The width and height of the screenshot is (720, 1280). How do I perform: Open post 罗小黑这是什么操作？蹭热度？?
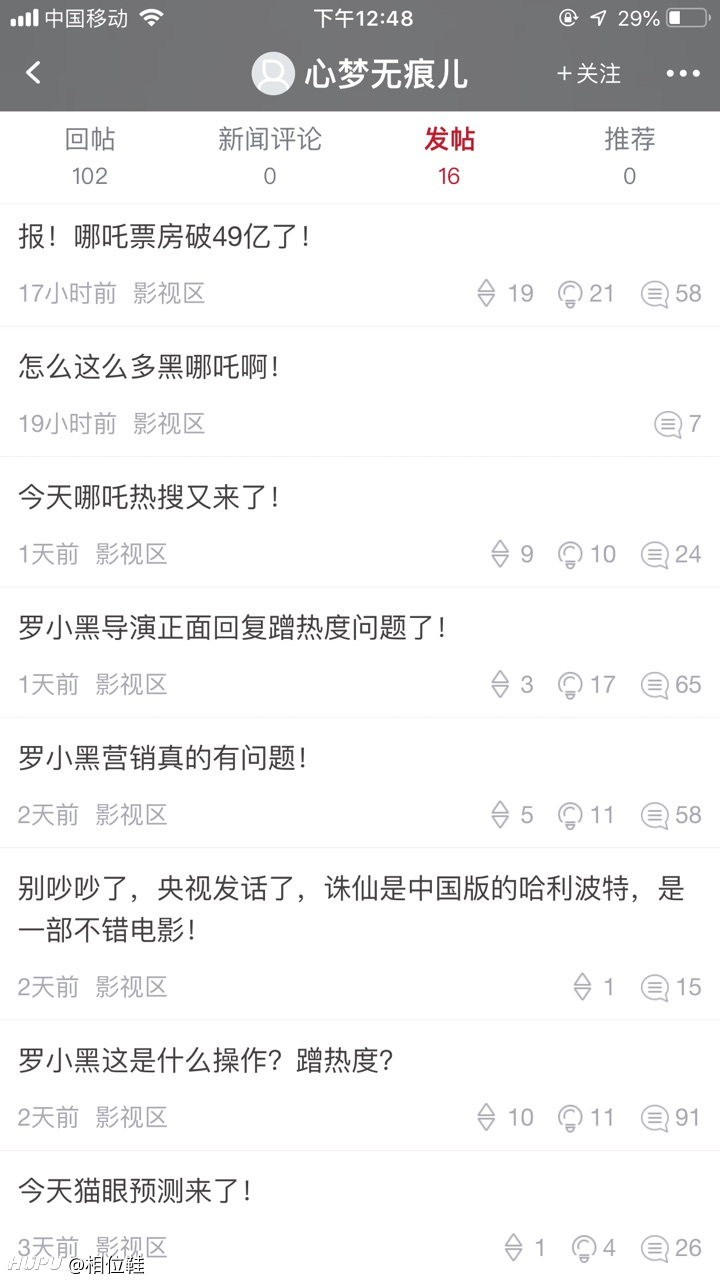[360, 1085]
